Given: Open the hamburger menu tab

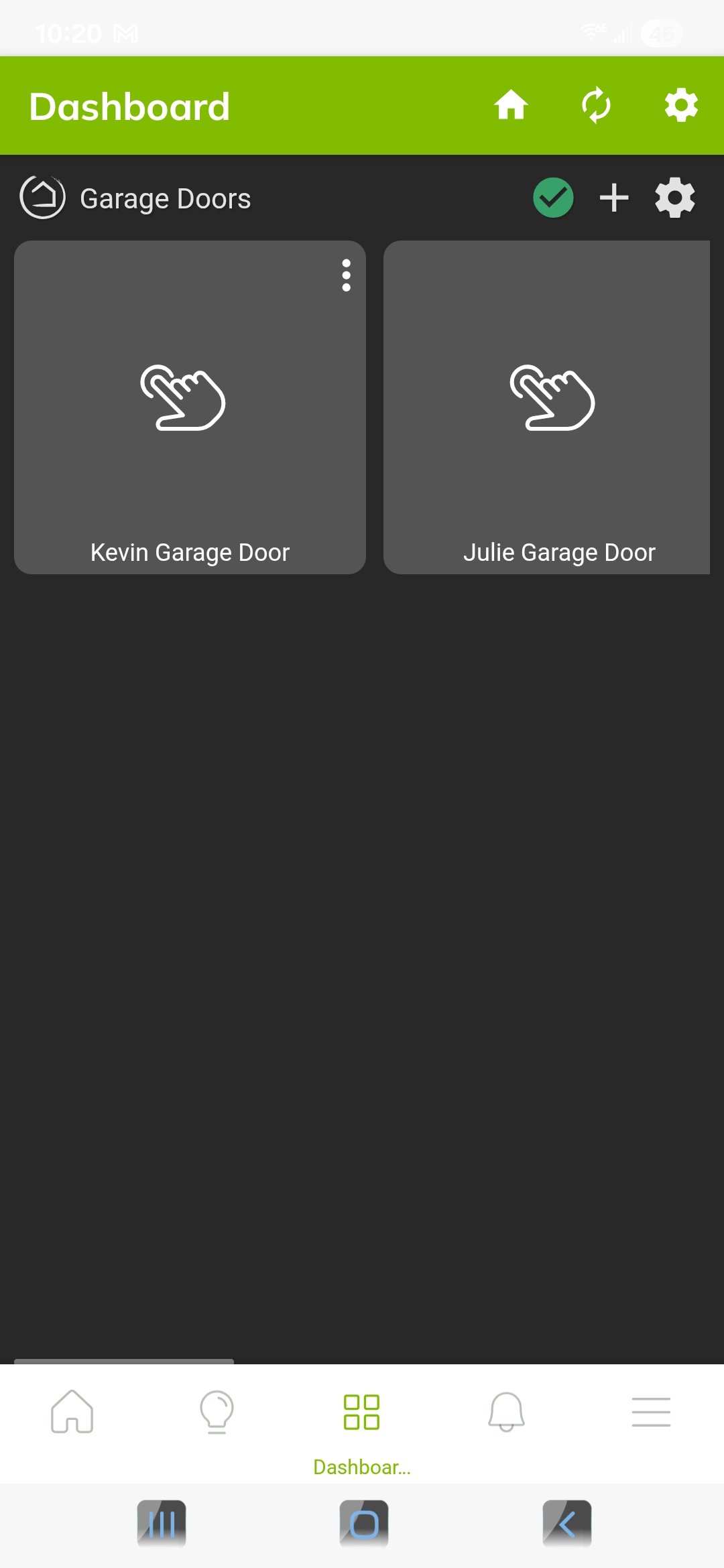Looking at the screenshot, I should (x=651, y=1411).
